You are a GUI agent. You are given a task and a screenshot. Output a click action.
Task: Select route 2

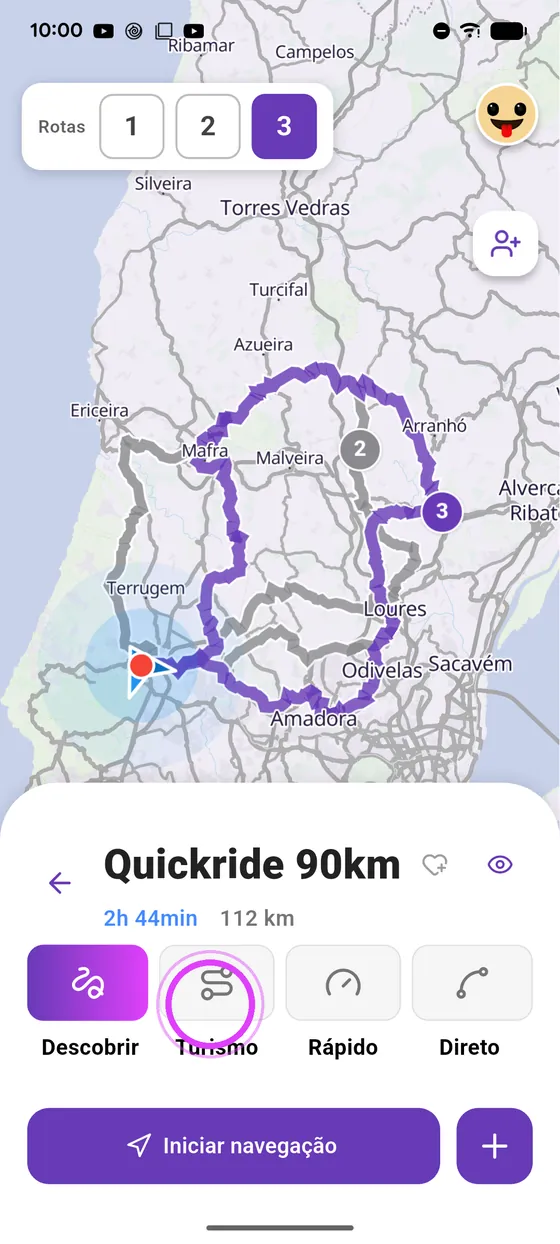click(x=208, y=127)
